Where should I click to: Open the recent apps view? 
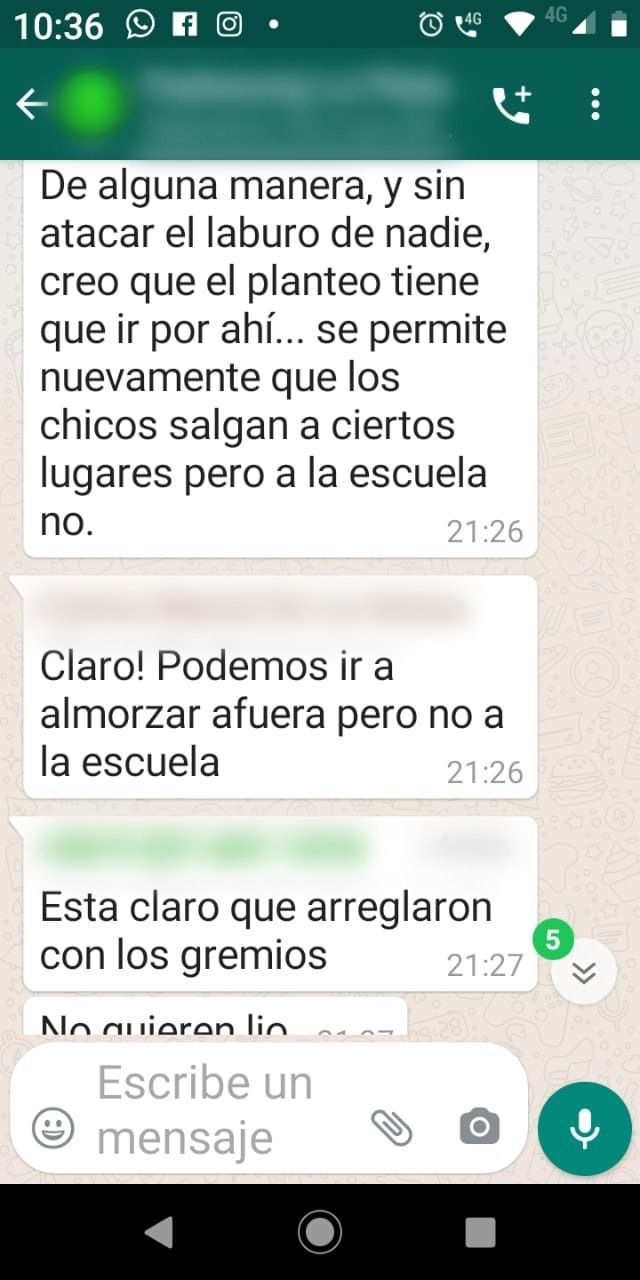click(480, 1232)
